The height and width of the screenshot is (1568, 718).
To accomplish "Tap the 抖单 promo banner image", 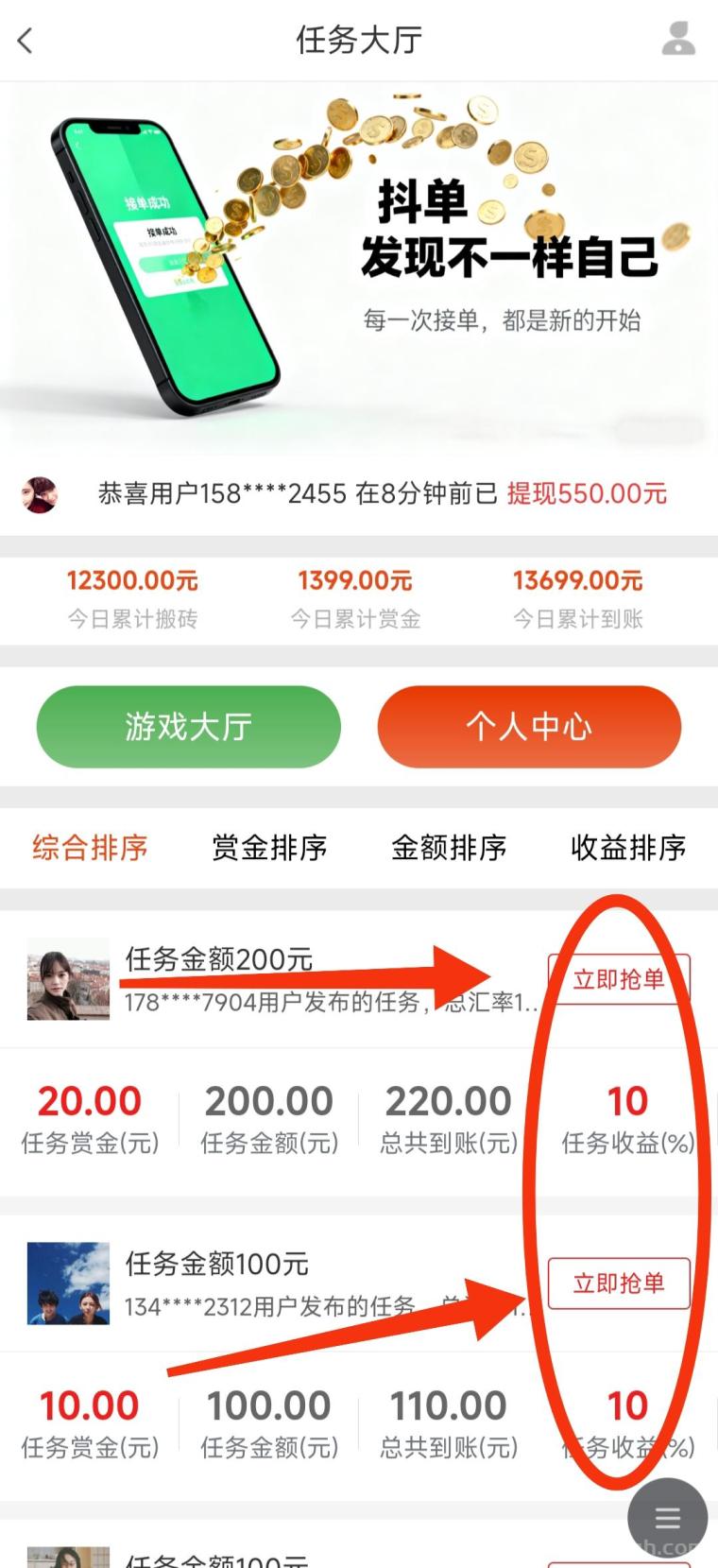I will tap(359, 265).
